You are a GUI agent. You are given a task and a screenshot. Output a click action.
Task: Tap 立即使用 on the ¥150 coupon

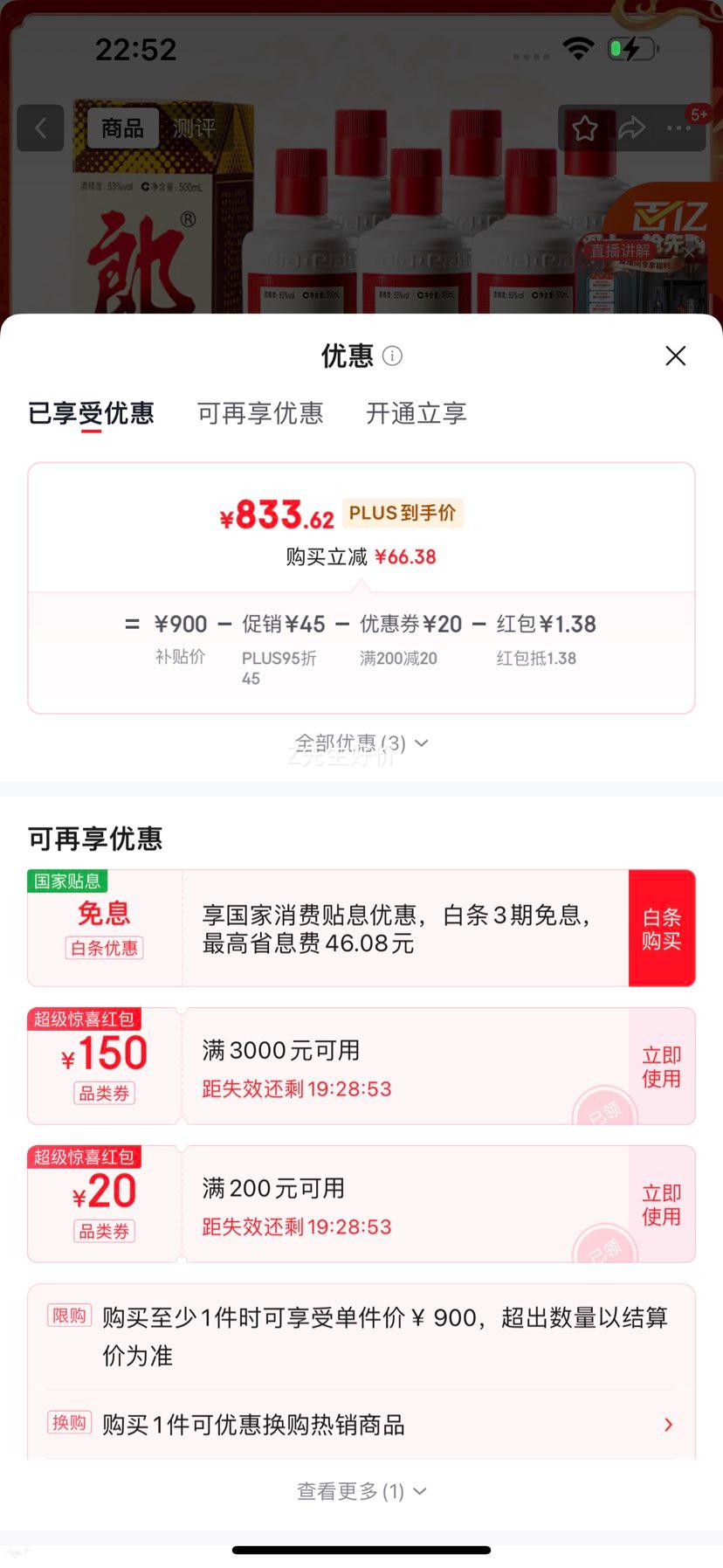pyautogui.click(x=660, y=1066)
